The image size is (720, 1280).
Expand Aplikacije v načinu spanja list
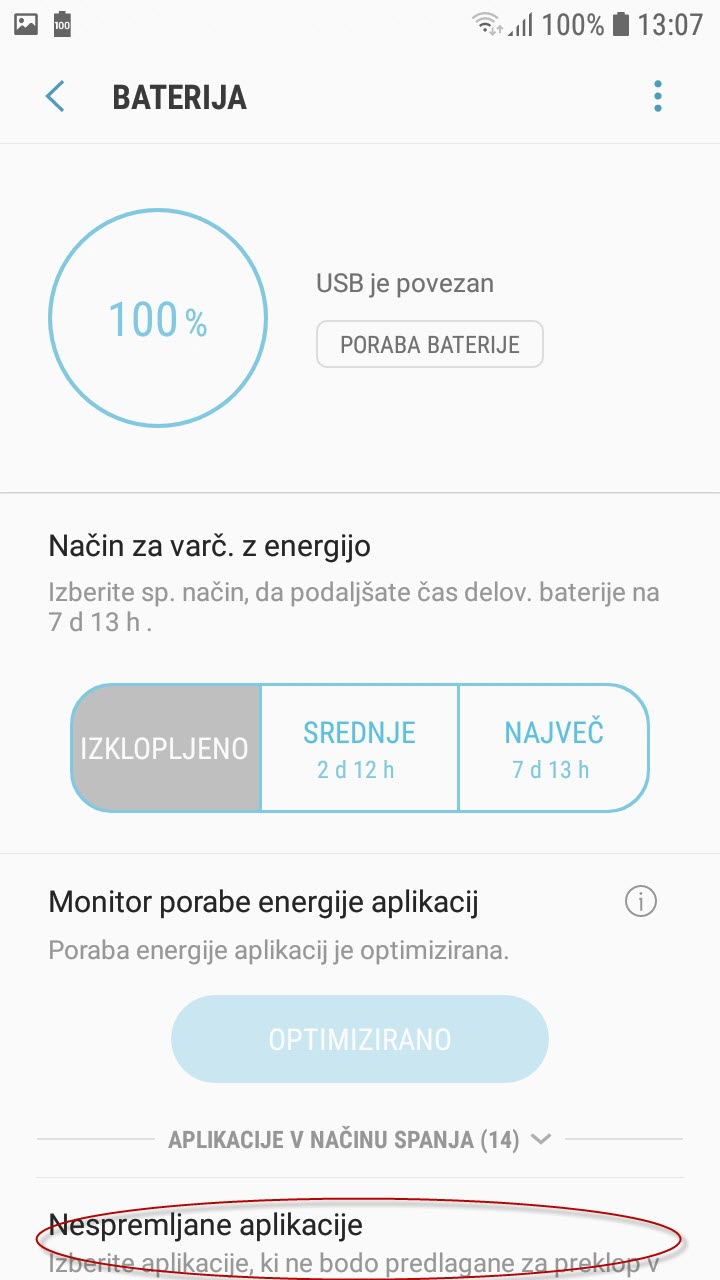pos(360,1140)
